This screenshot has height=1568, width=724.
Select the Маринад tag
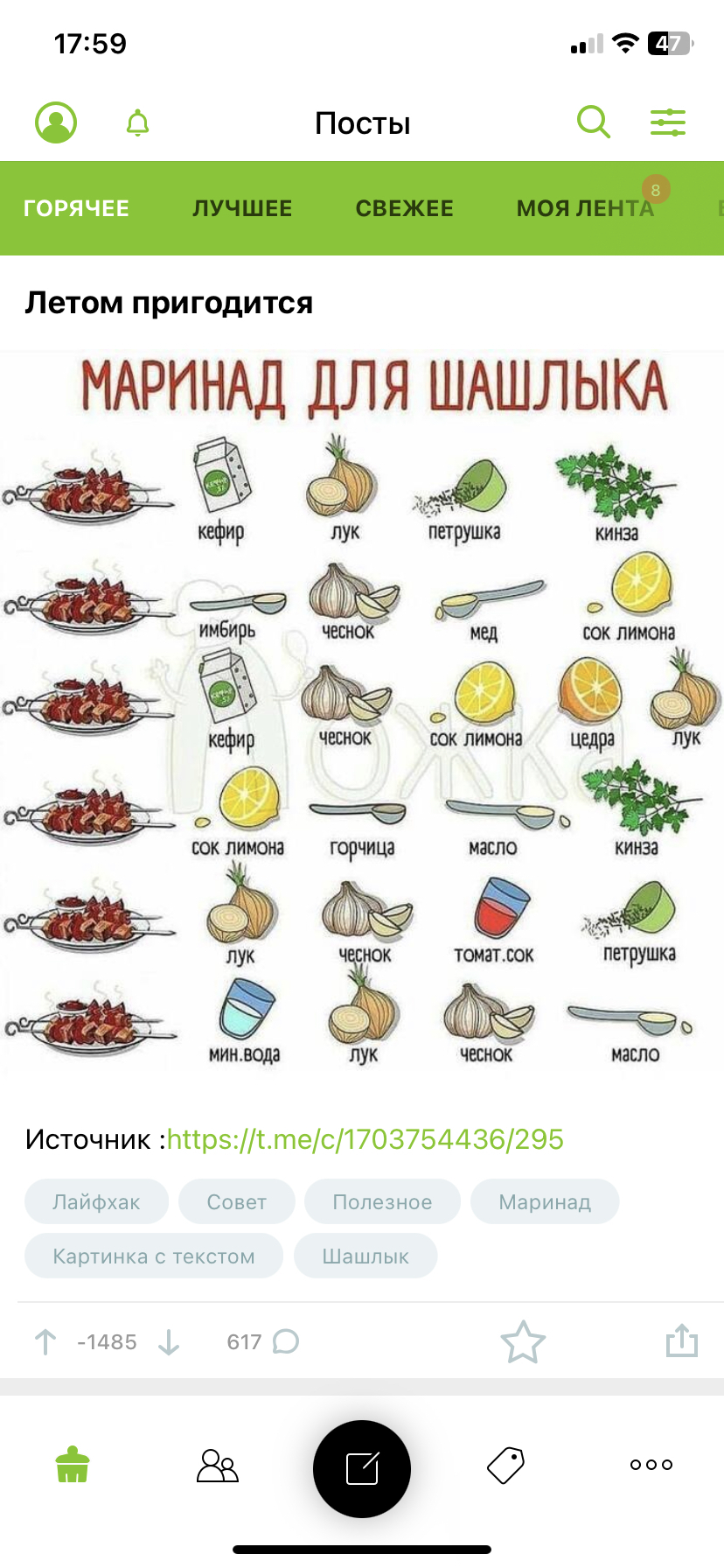coord(545,1202)
